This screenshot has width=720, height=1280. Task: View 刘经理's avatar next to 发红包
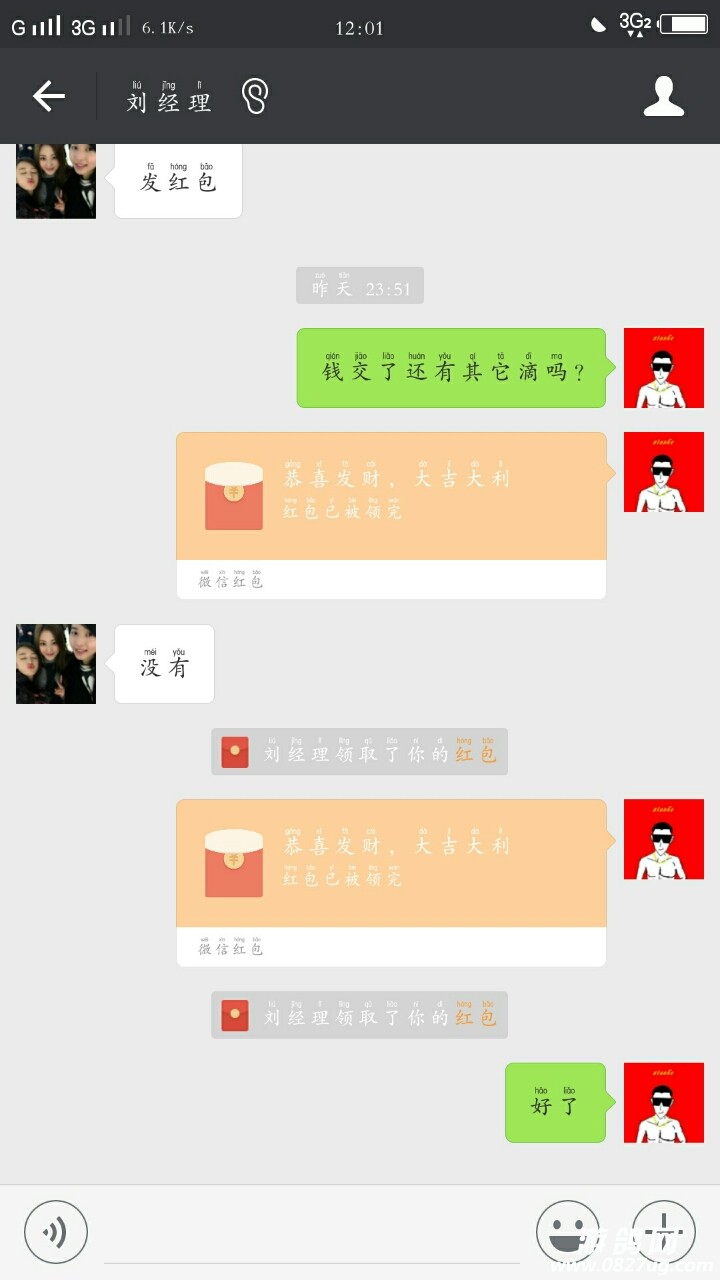point(56,181)
